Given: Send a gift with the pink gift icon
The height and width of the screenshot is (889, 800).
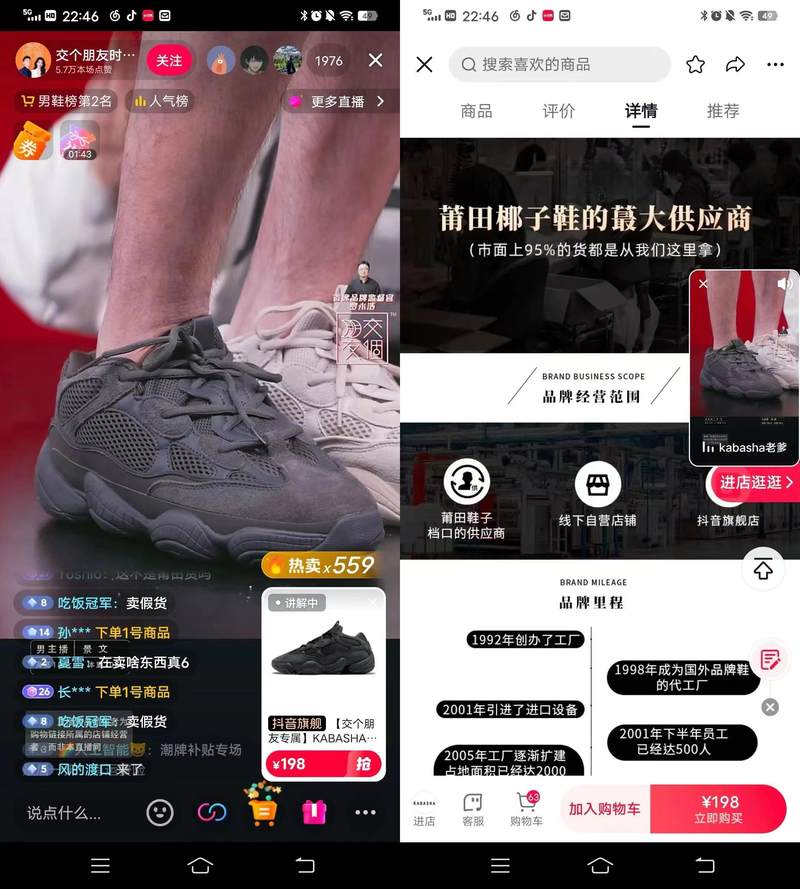Looking at the screenshot, I should [314, 811].
